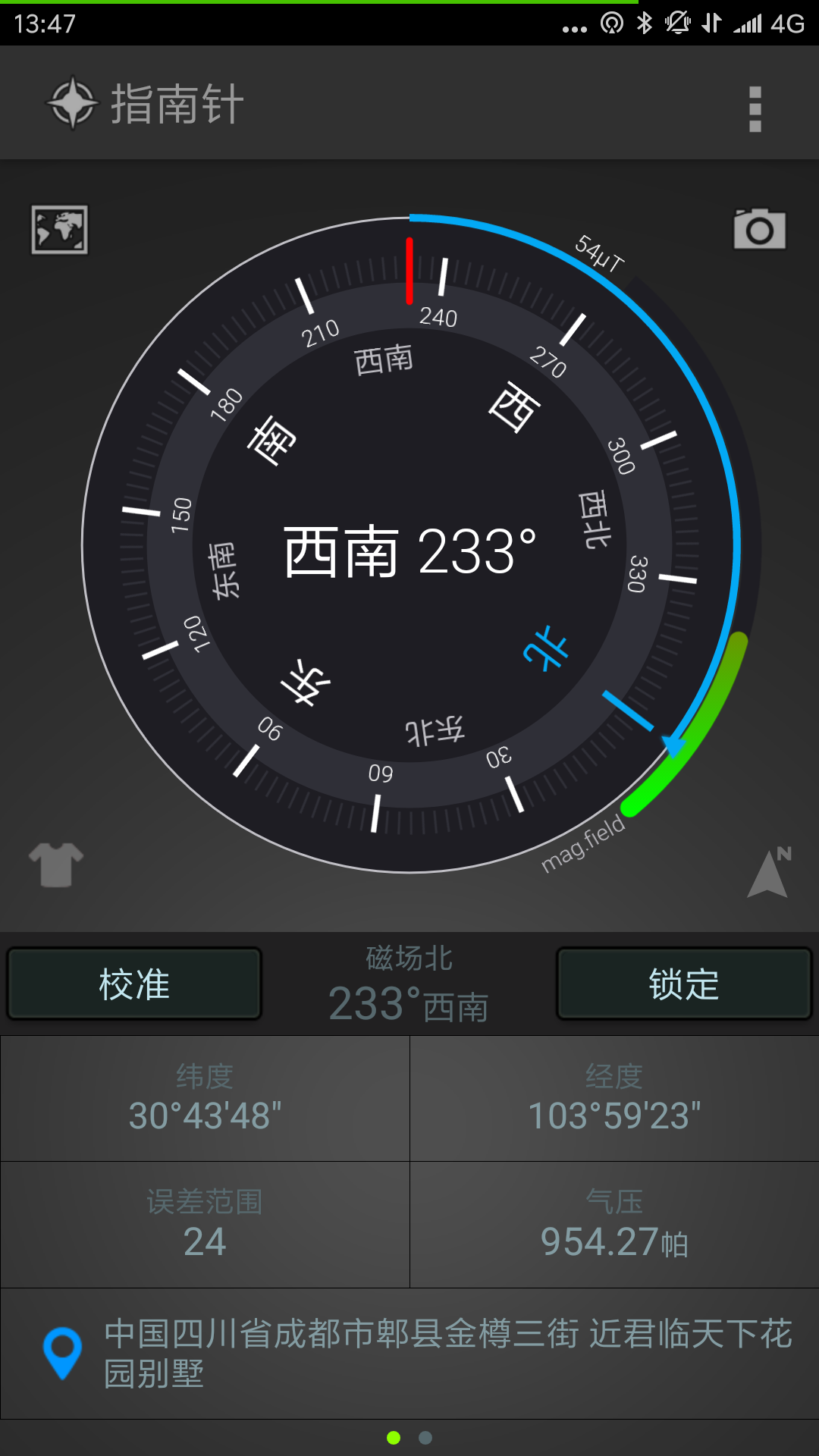
Task: Select the first green page indicator
Action: 394,1436
